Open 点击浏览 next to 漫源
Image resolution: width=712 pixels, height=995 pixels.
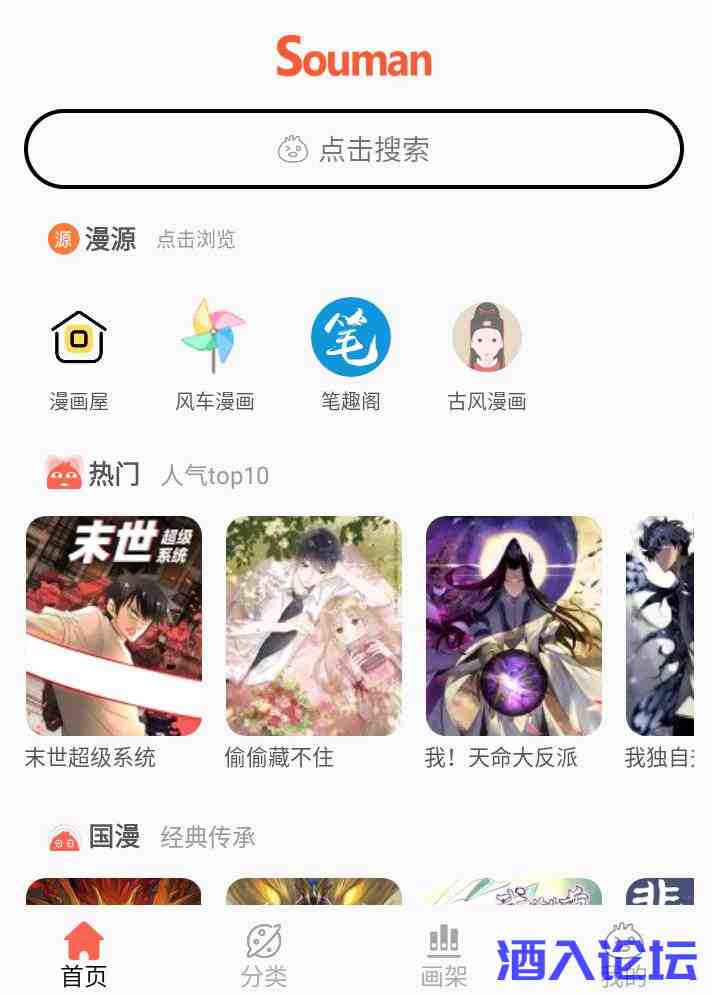[196, 240]
